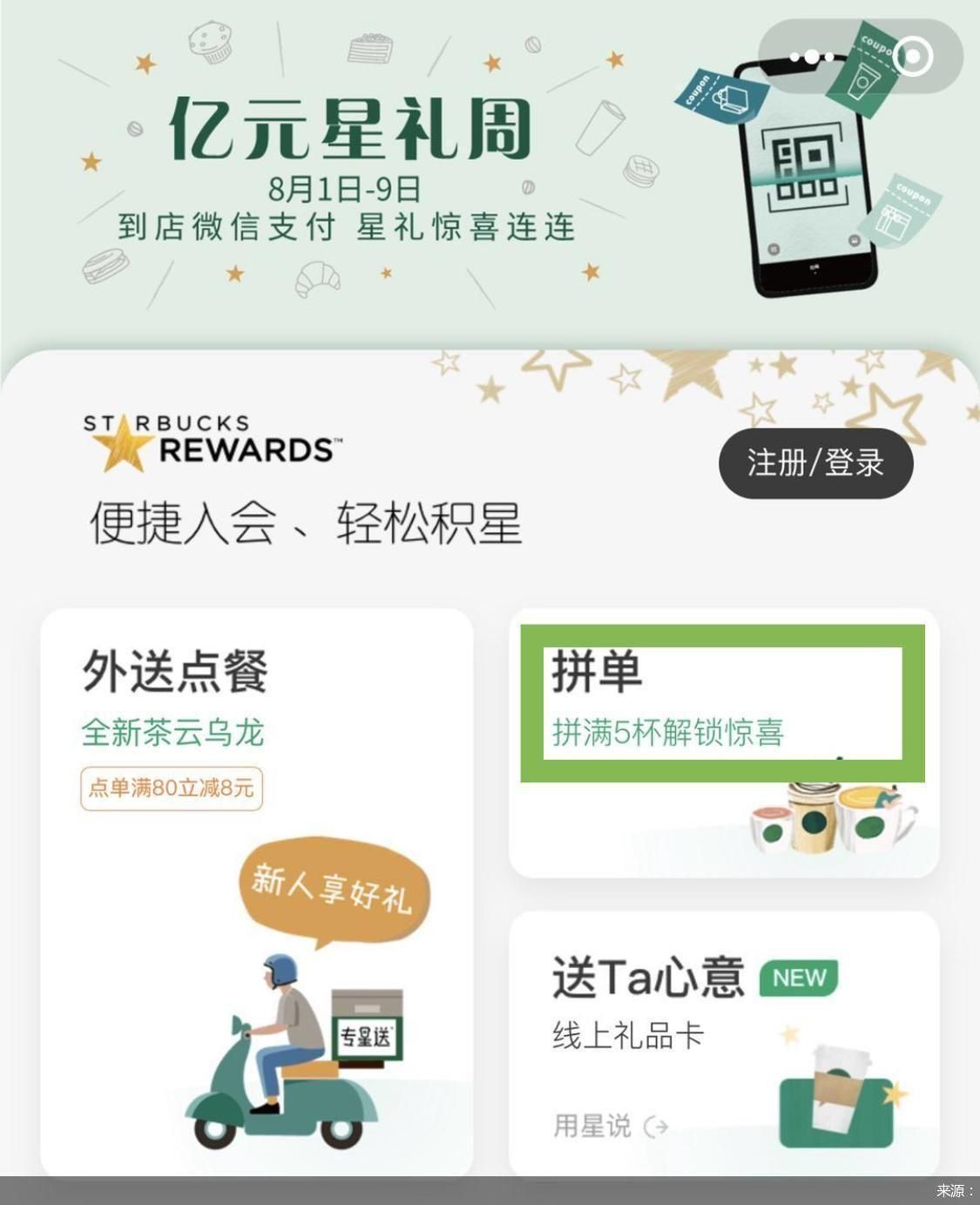
Task: Open the 用星说 link
Action: pyautogui.click(x=610, y=1126)
